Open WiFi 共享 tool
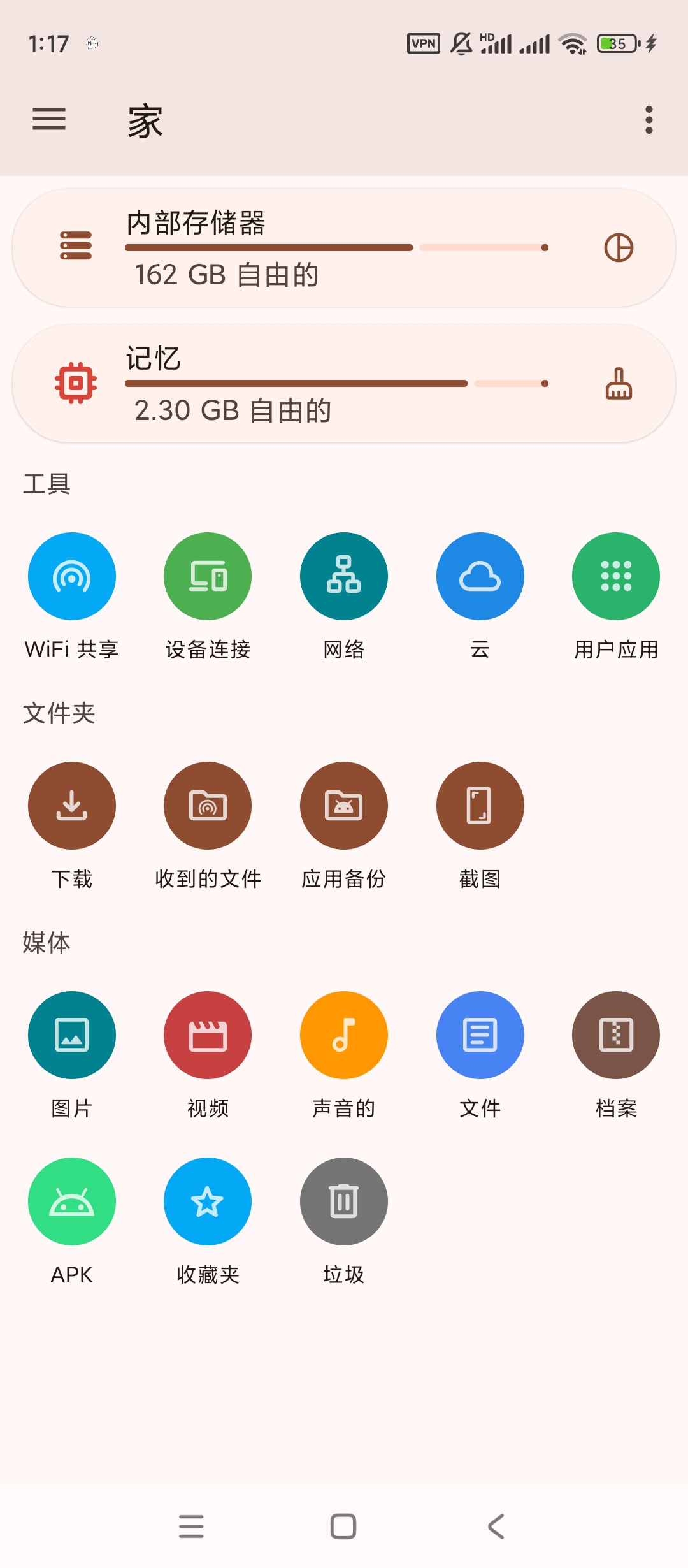The image size is (688, 1568). tap(72, 576)
